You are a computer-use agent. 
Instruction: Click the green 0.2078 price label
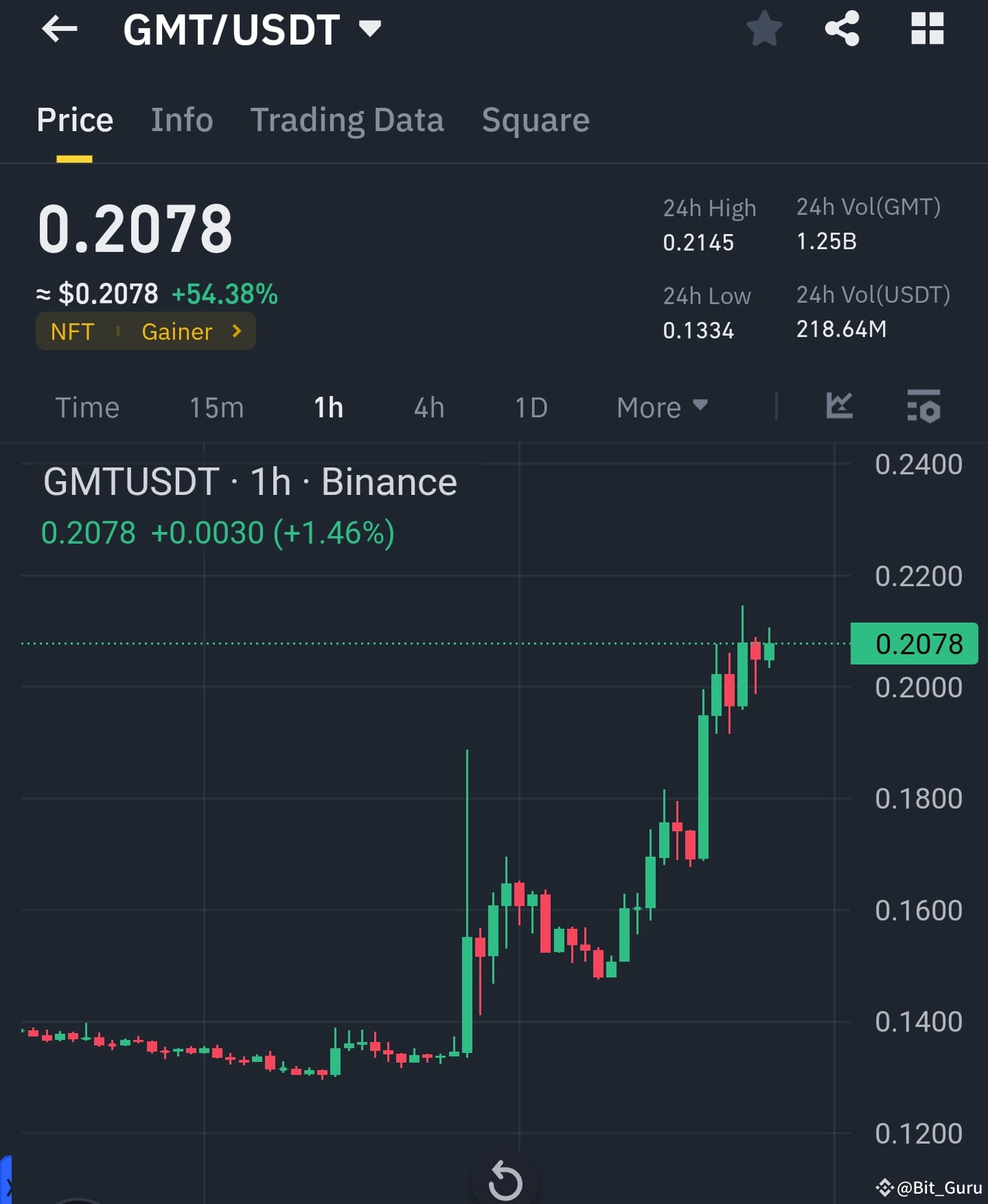(x=914, y=644)
